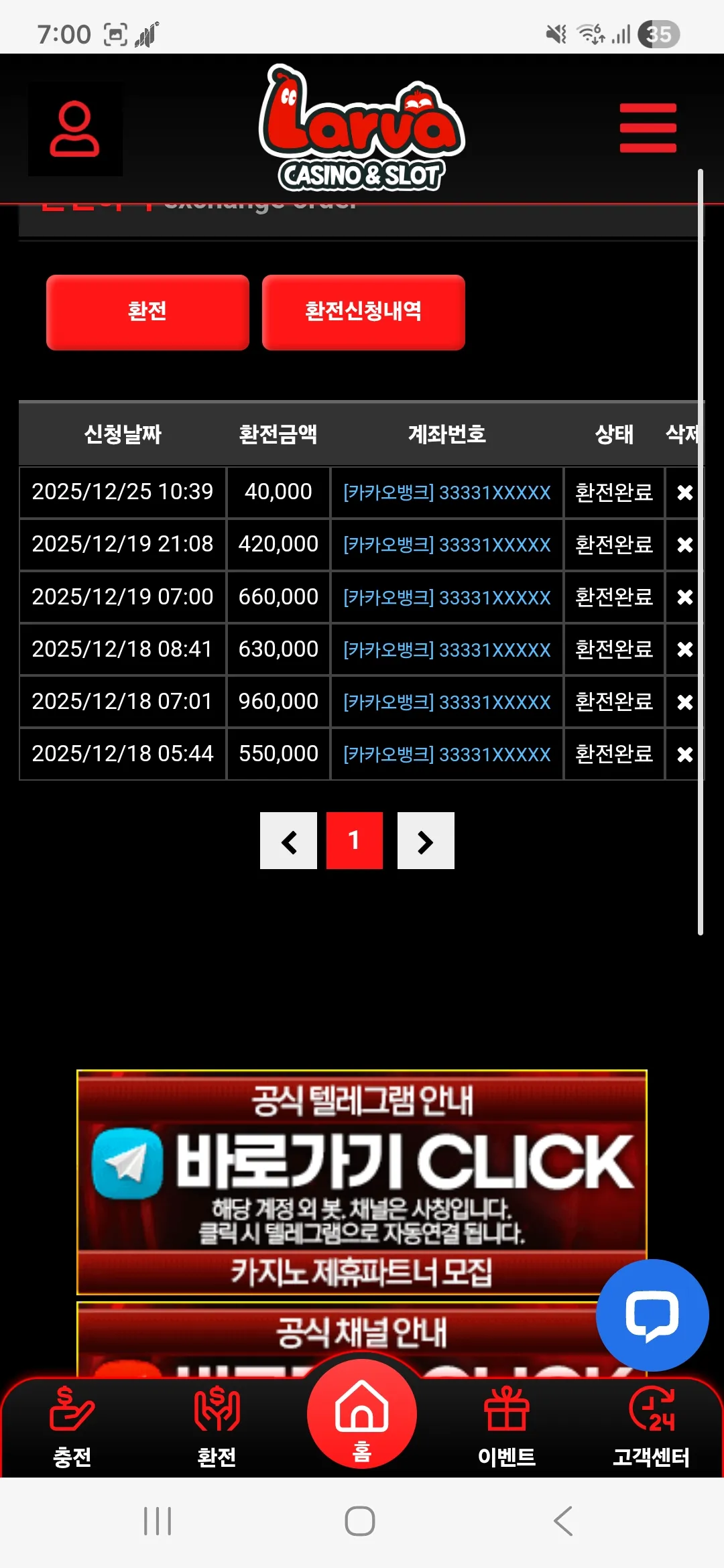Open the hamburger menu
724x1568 pixels.
click(648, 128)
